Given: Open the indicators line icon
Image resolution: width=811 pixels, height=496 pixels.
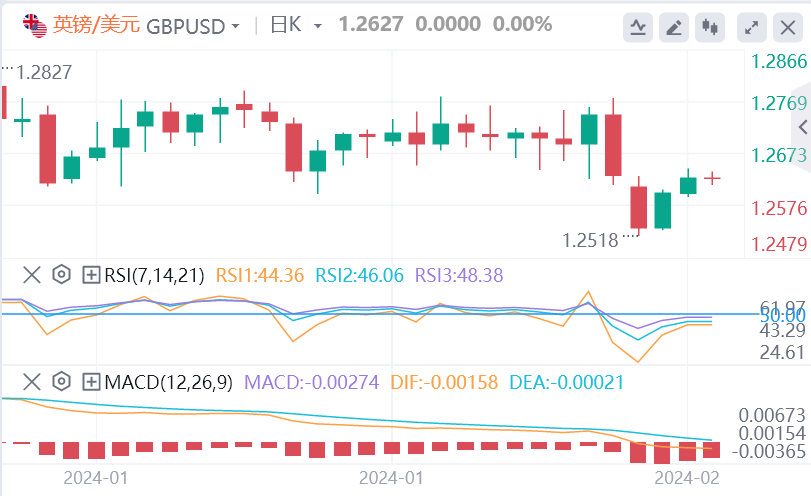Looking at the screenshot, I should click(x=639, y=27).
